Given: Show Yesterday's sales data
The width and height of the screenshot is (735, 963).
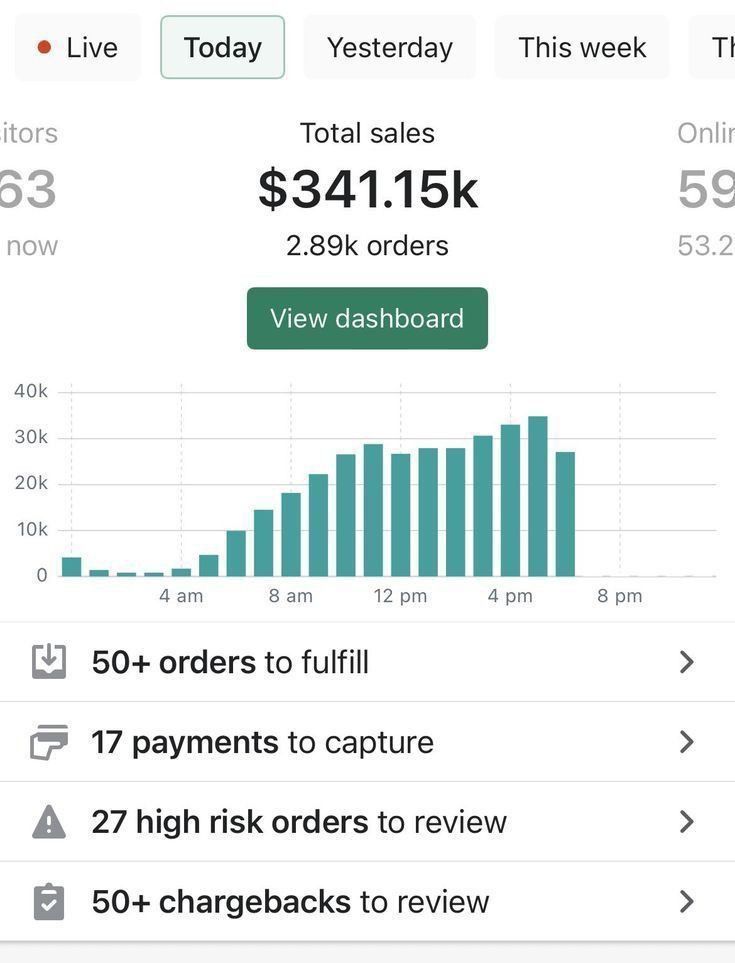Looking at the screenshot, I should pos(389,48).
